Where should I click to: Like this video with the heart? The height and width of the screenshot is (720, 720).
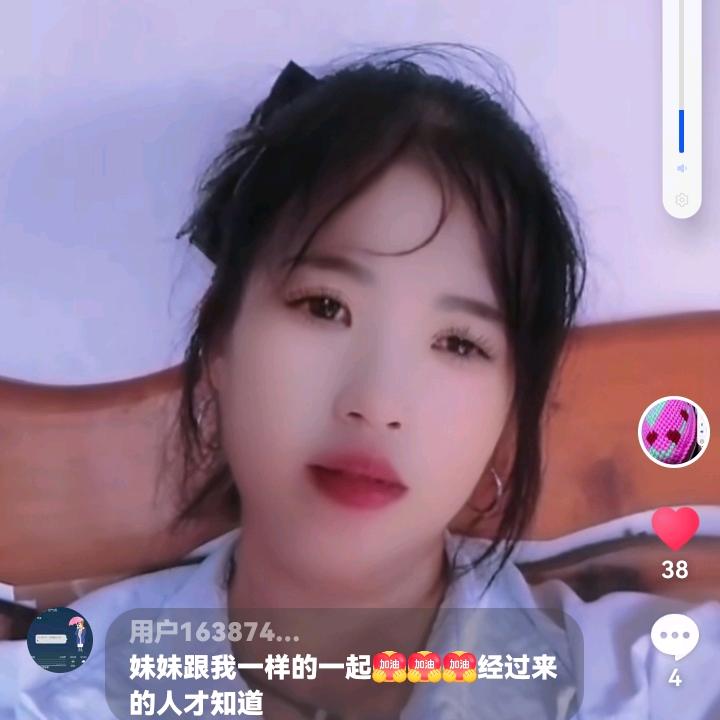coord(675,529)
